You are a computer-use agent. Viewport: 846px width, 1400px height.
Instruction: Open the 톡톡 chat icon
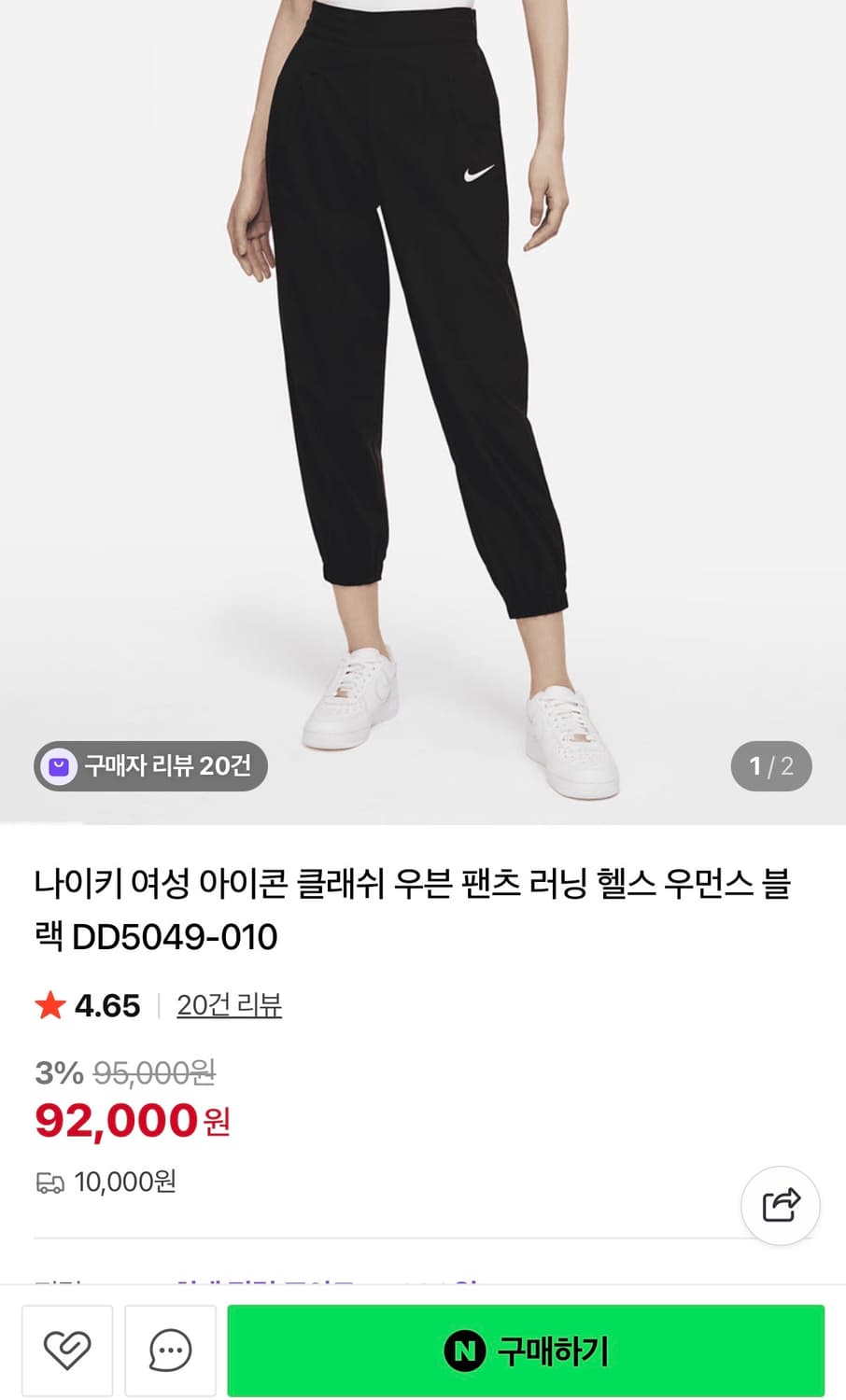(x=170, y=1350)
